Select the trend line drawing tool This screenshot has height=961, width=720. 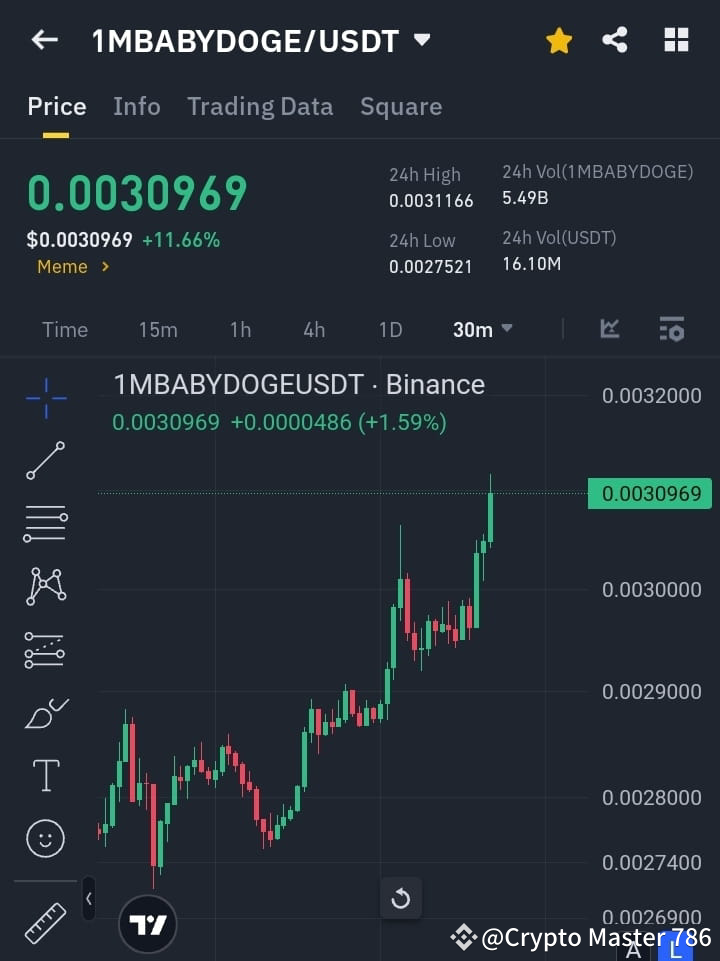[45, 461]
